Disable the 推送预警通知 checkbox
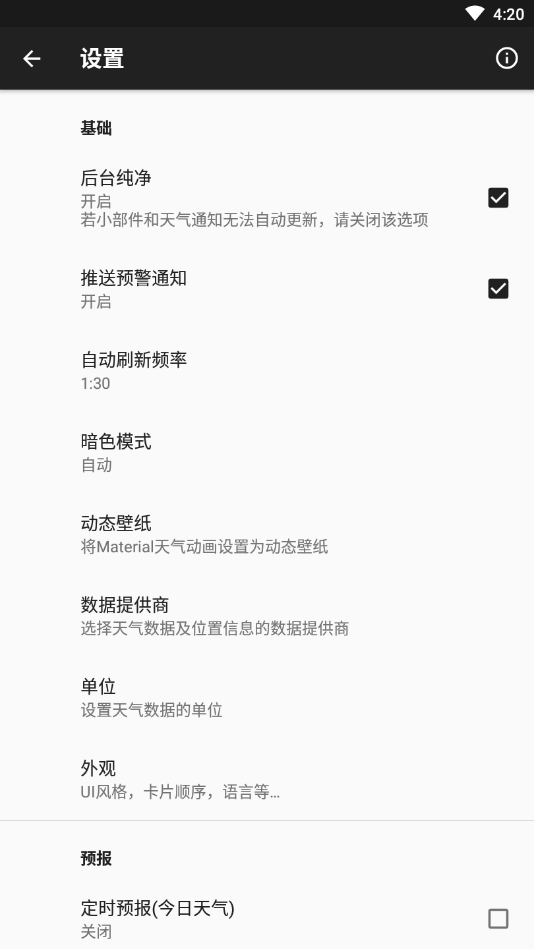This screenshot has height=949, width=534. click(498, 289)
